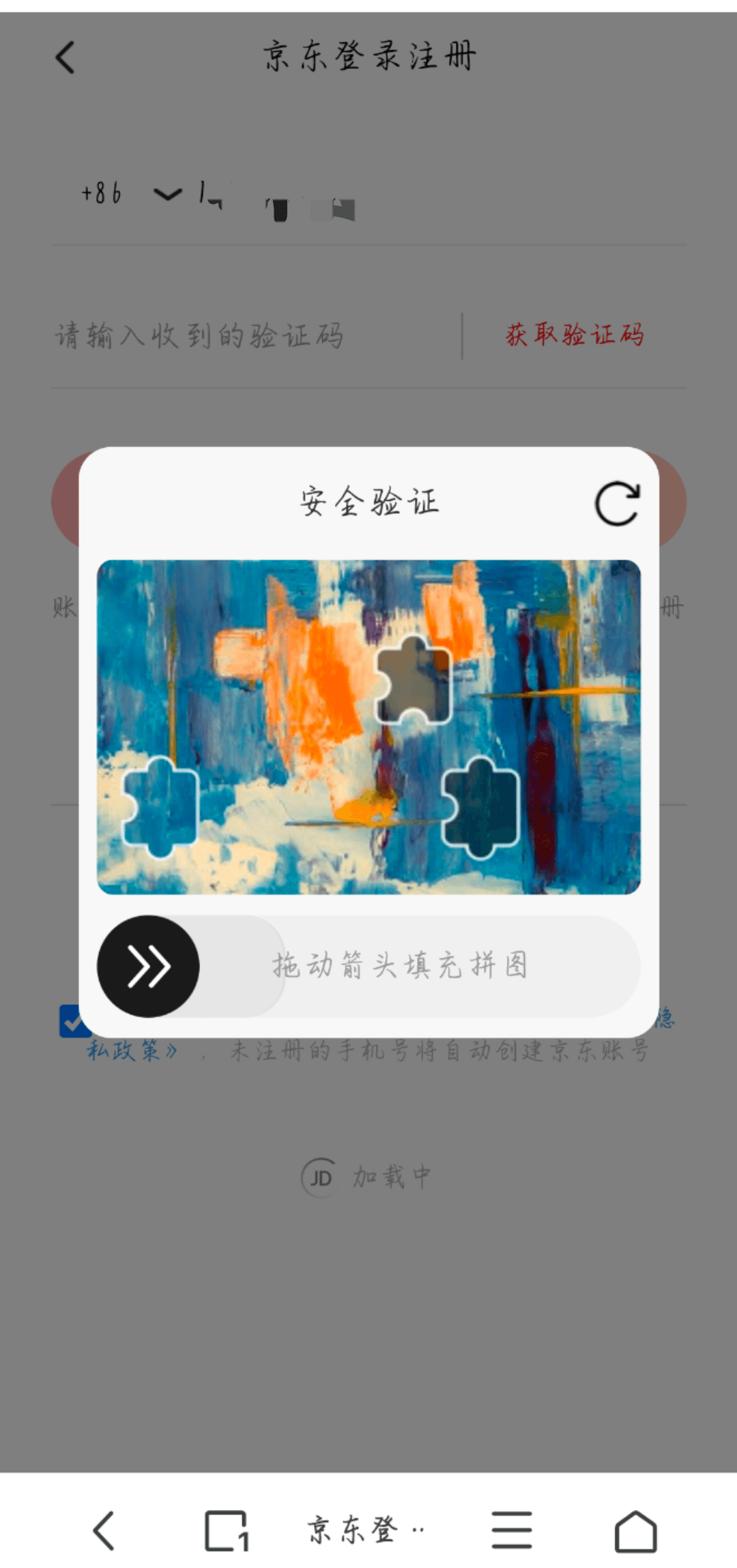Open the 私政策 privacy policy link
Screen dimensions: 737x1568
[131, 1051]
